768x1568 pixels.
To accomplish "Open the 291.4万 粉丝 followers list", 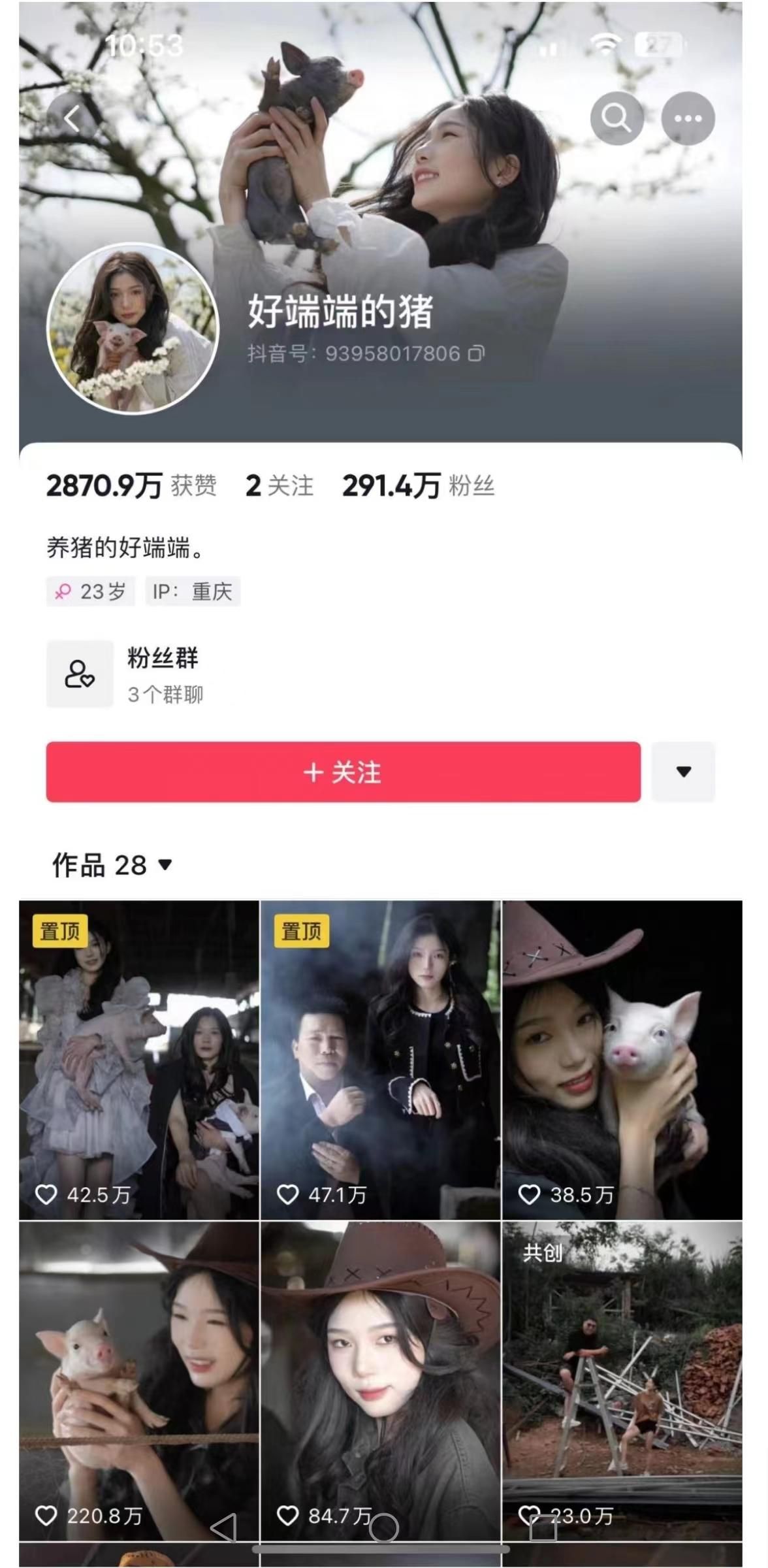I will pyautogui.click(x=419, y=485).
